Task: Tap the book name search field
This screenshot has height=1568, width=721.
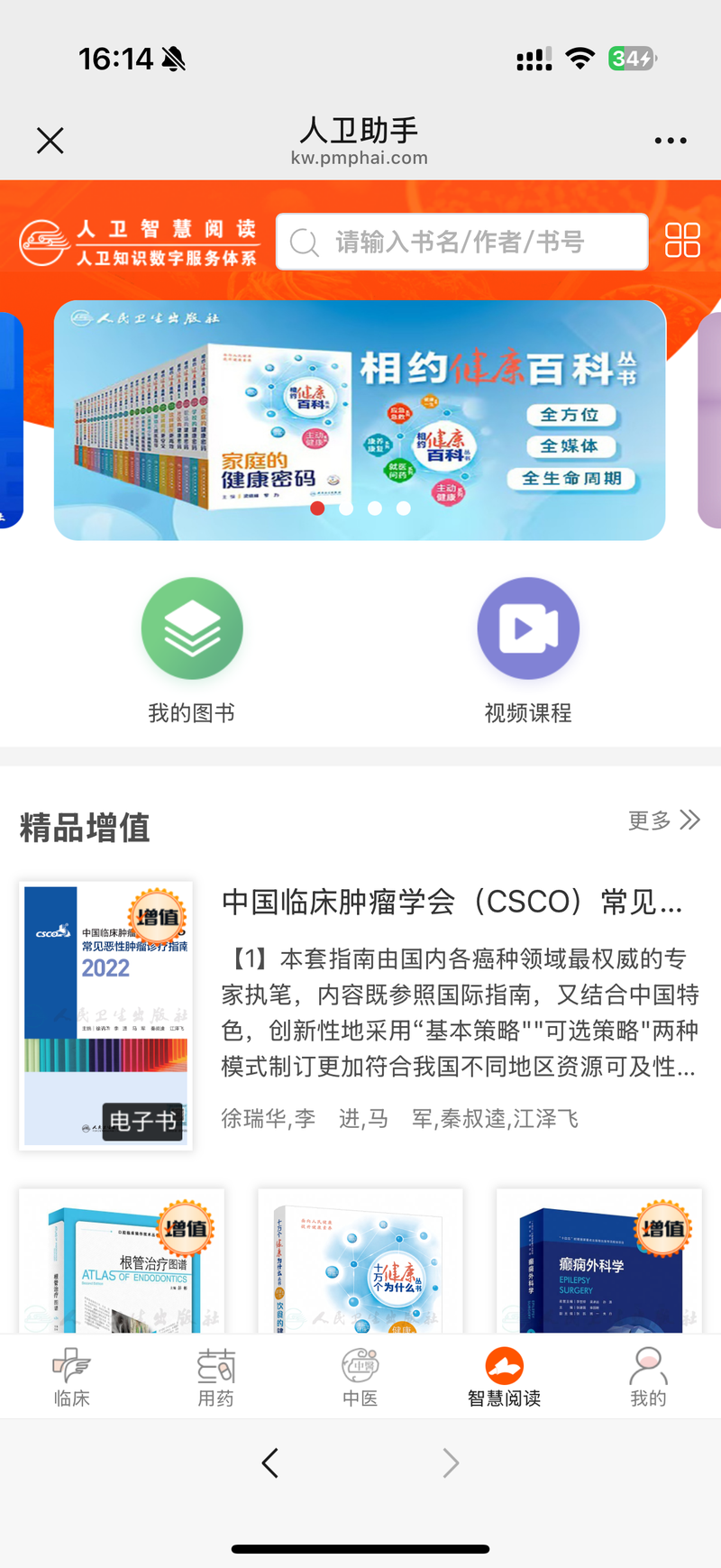Action: click(x=461, y=242)
